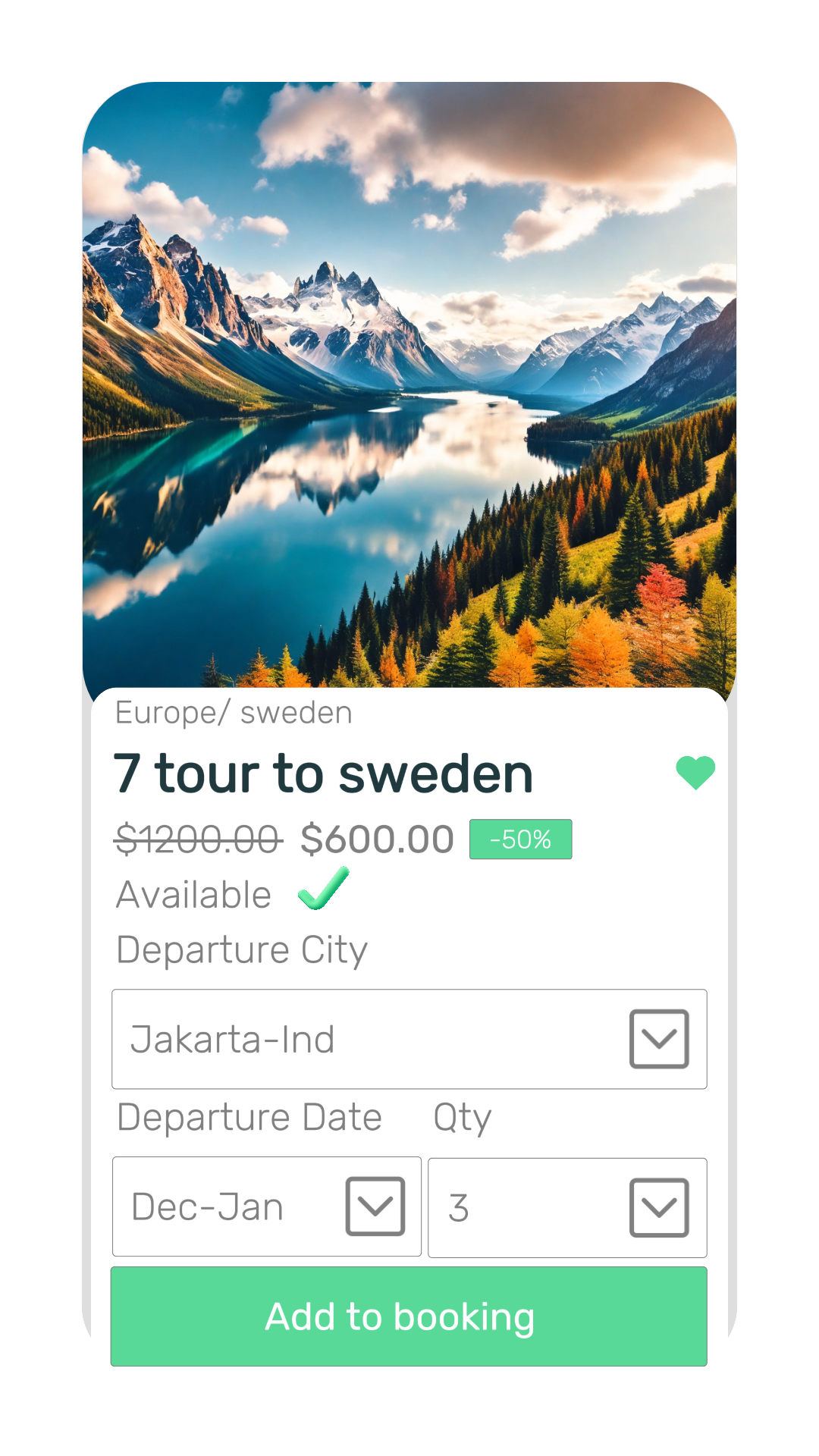Unfavorite the Sweden tour with the heart

[695, 772]
